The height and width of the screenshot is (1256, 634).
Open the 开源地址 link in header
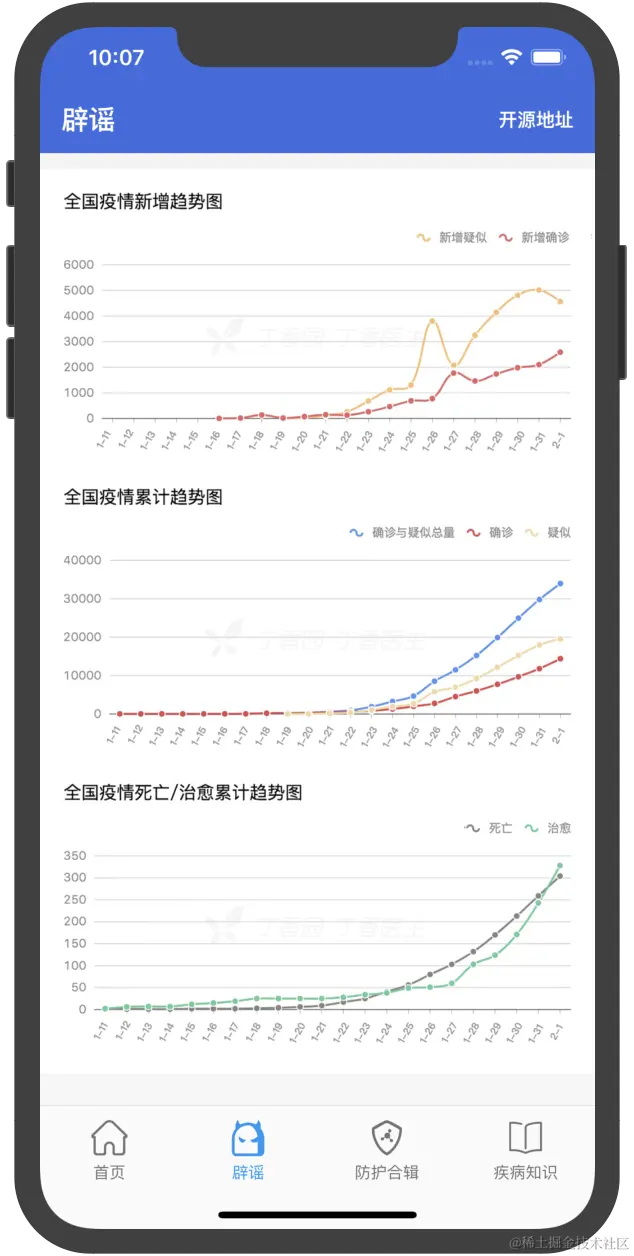pos(536,120)
